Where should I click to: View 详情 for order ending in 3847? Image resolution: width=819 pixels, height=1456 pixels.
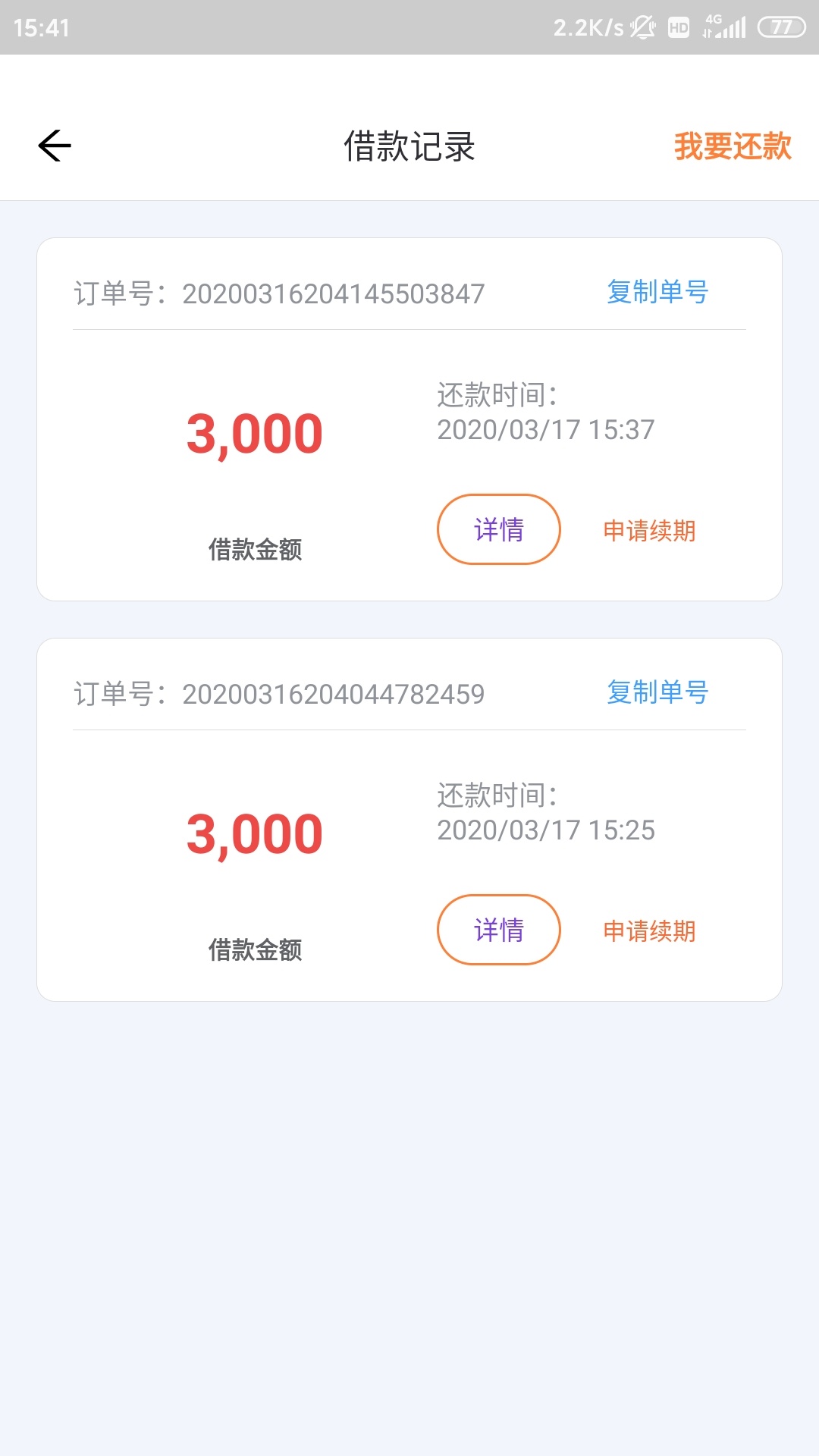click(499, 529)
